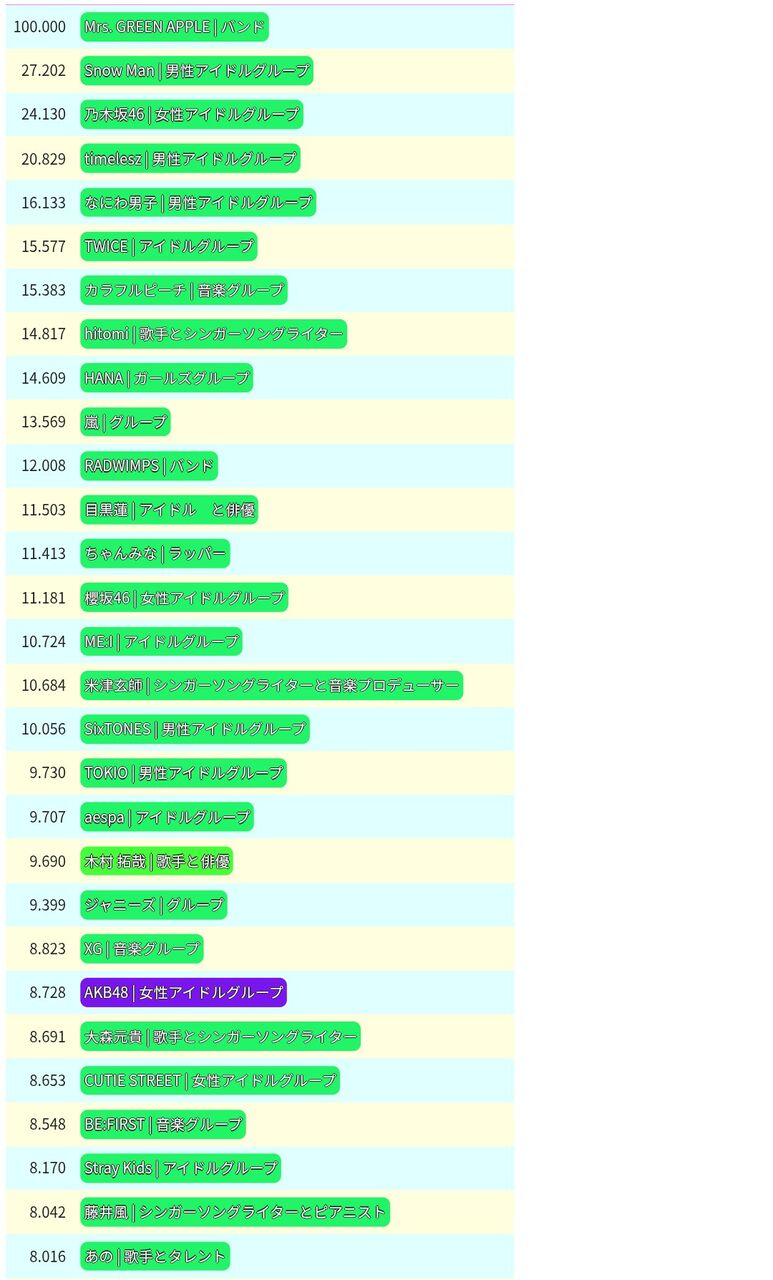Select the 嵐 group chip
The height and width of the screenshot is (1280, 773).
[125, 422]
